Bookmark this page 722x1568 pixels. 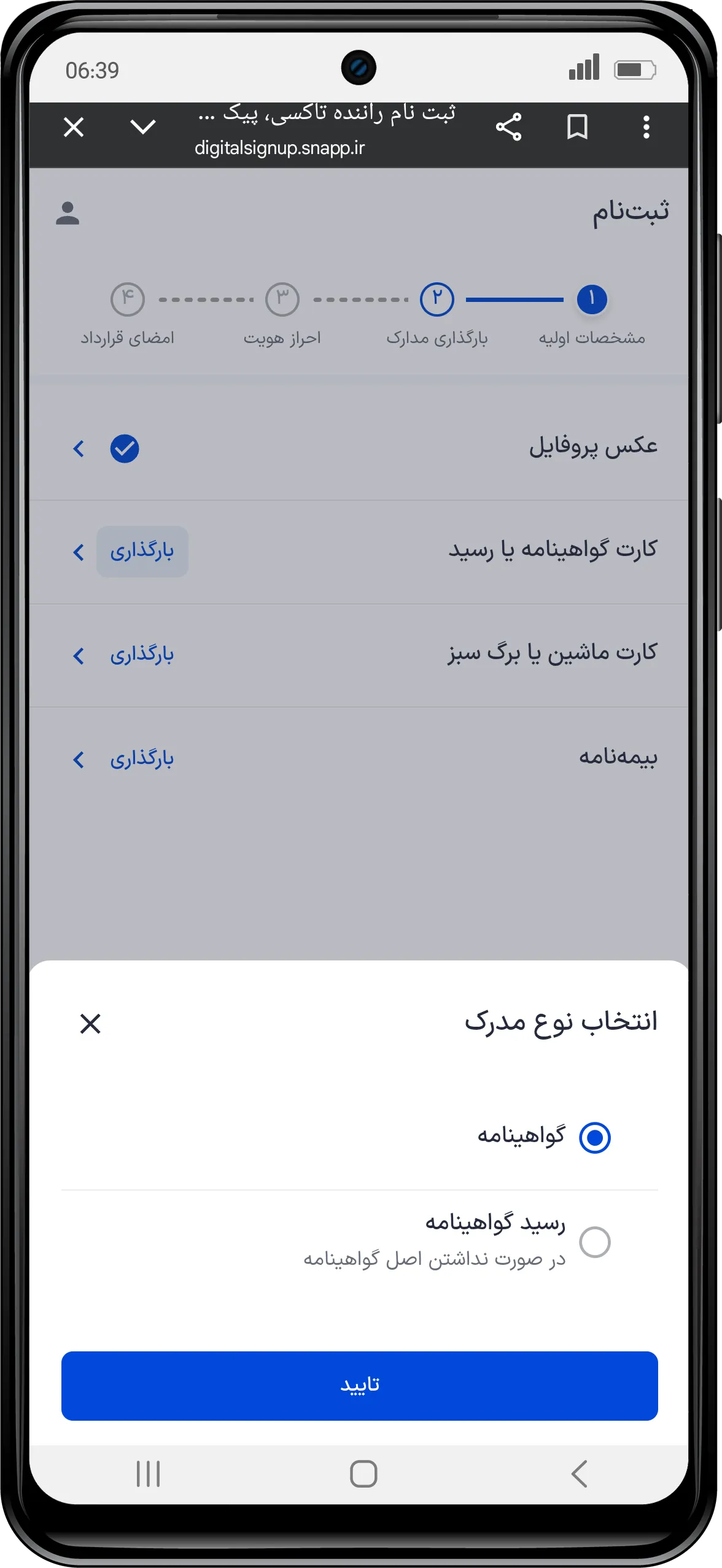[577, 127]
